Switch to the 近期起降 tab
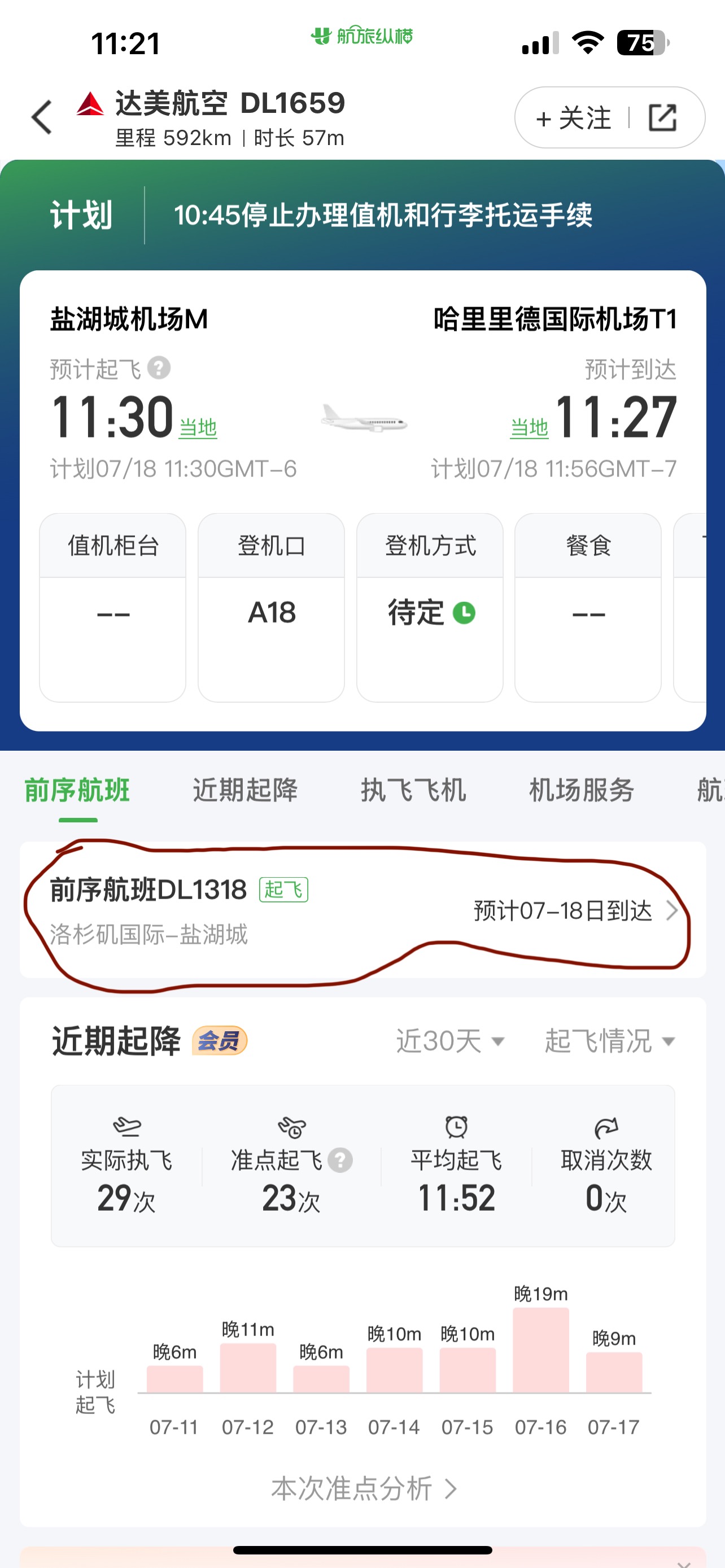Screen dimensions: 725x1568 point(244,791)
